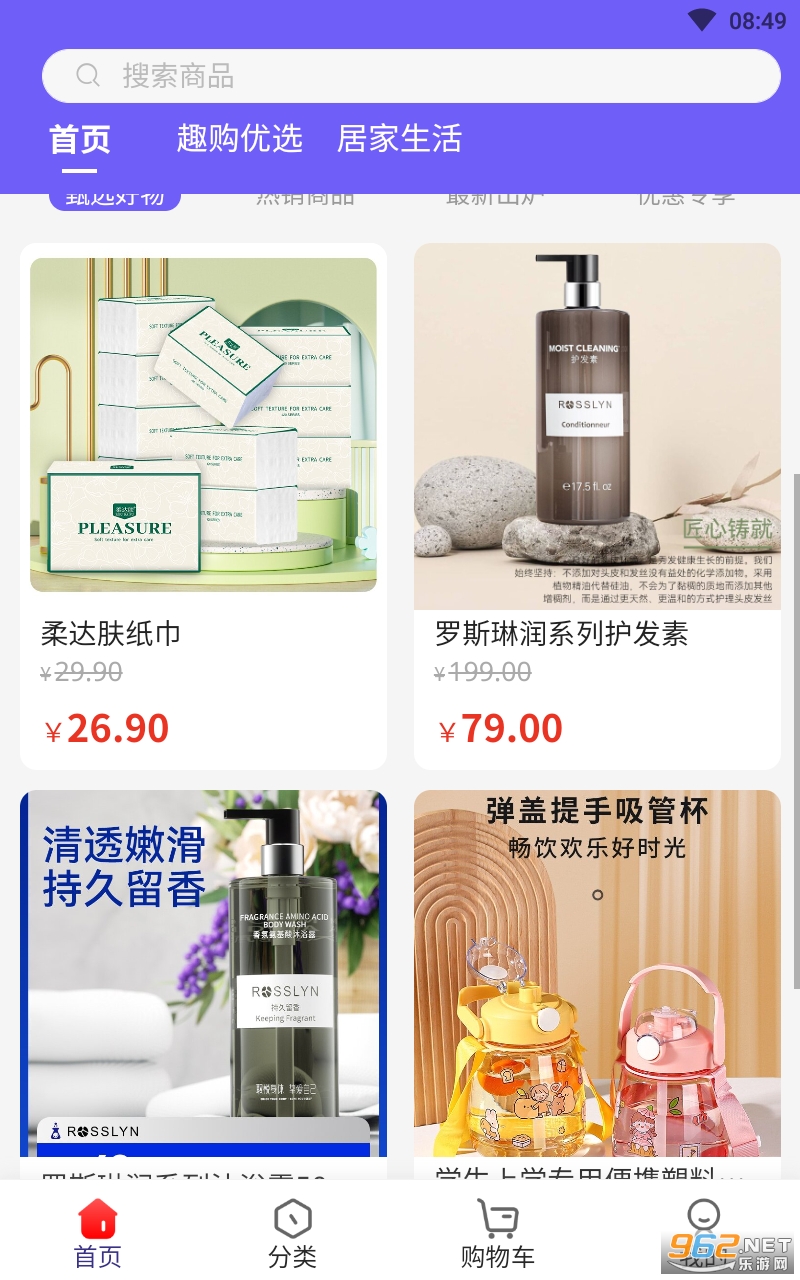
Task: Switch to the 居家生活 tab
Action: tap(399, 138)
